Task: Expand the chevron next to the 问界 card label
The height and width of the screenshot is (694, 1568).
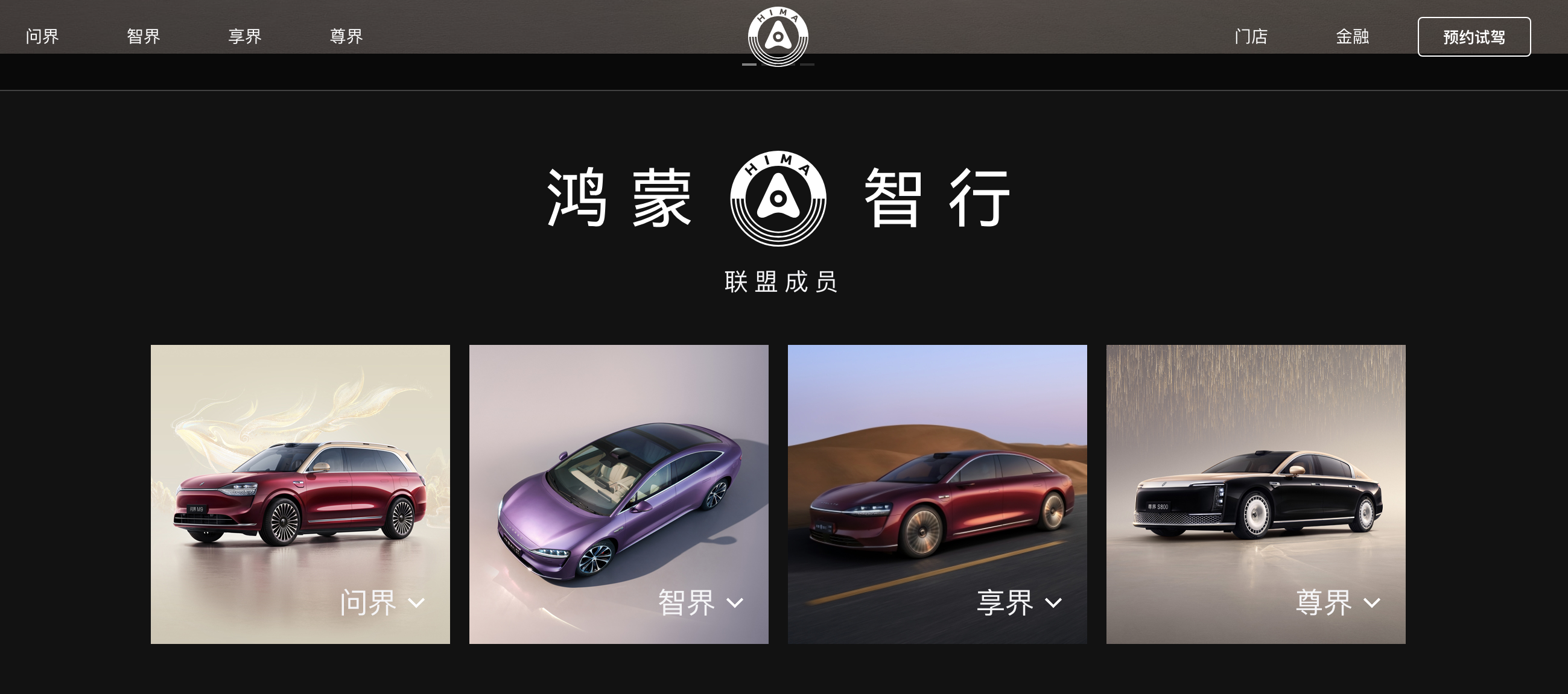Action: [416, 603]
